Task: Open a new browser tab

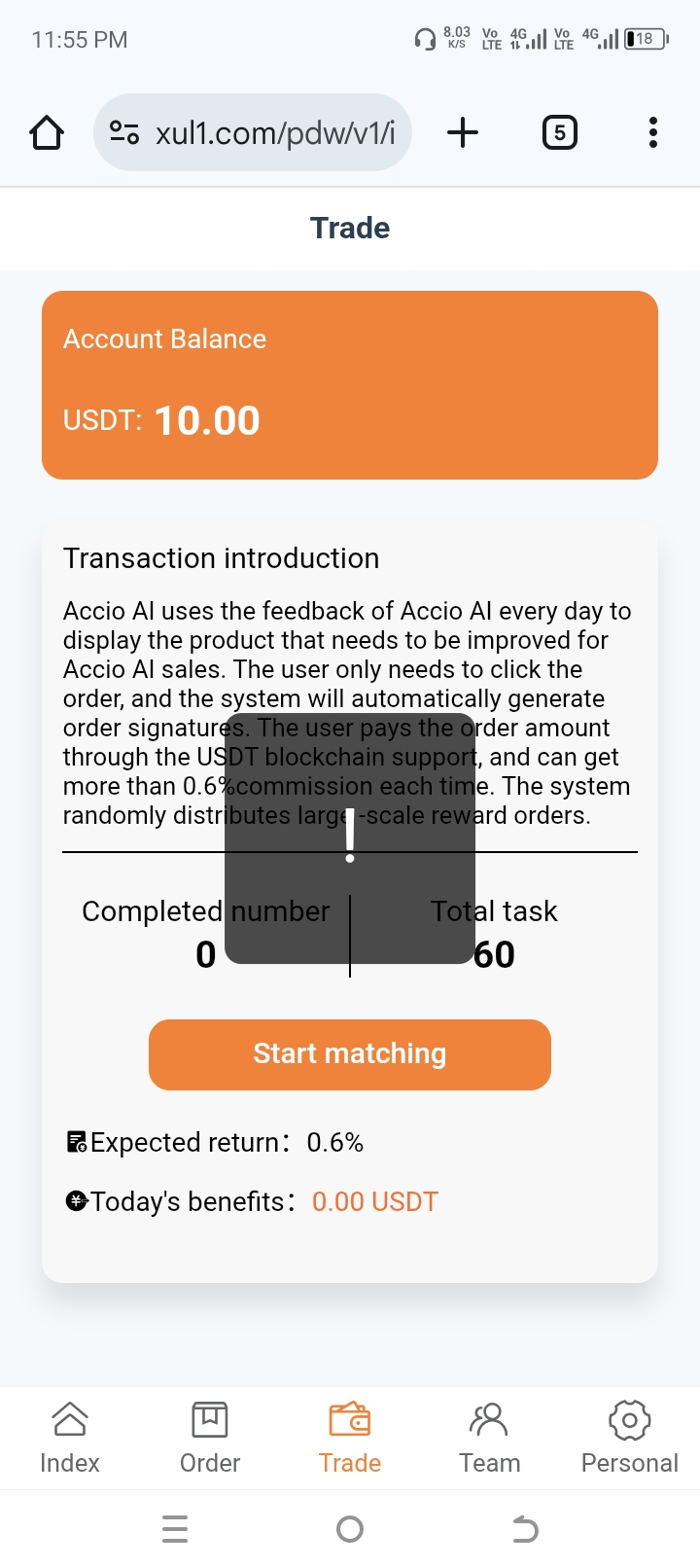Action: point(463,132)
